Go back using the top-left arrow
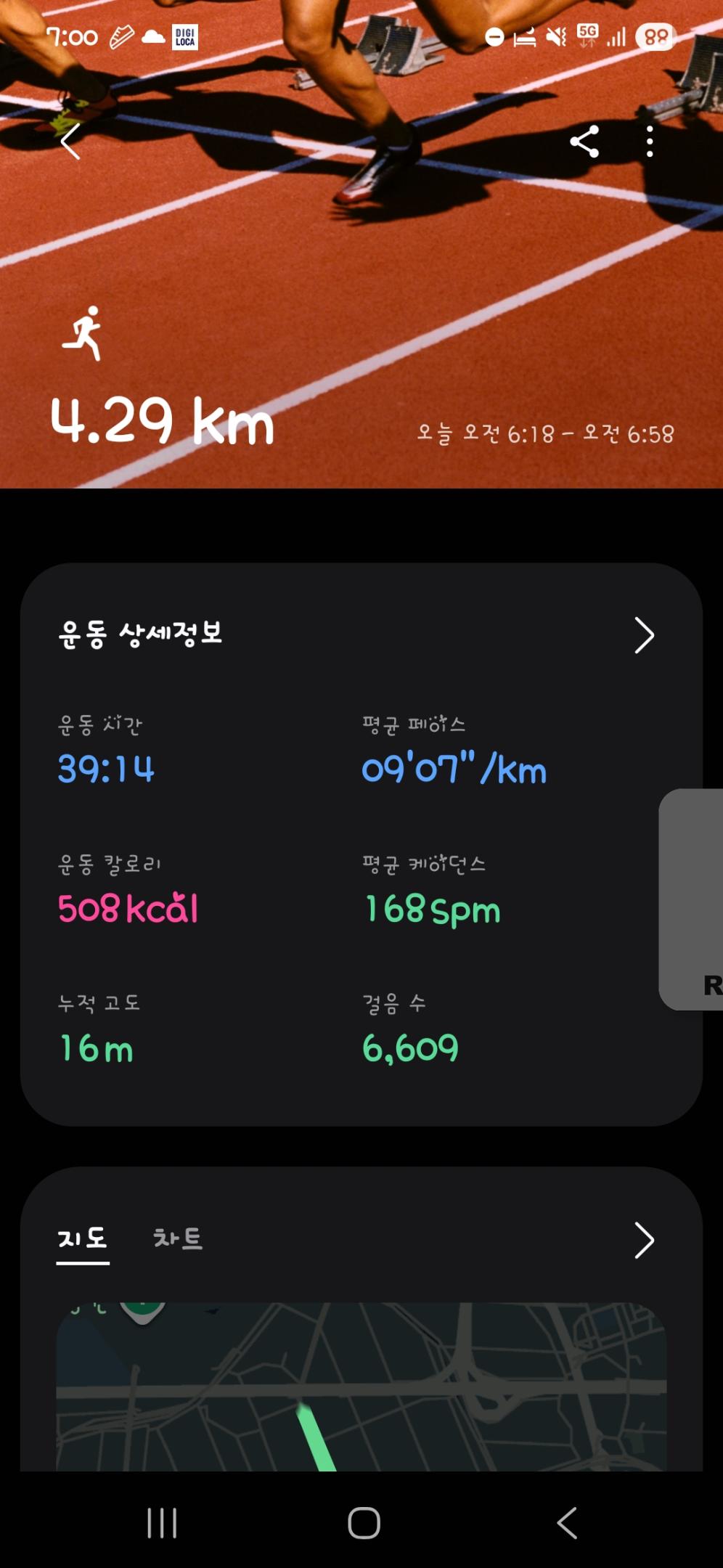Viewport: 723px width, 1568px height. 70,141
